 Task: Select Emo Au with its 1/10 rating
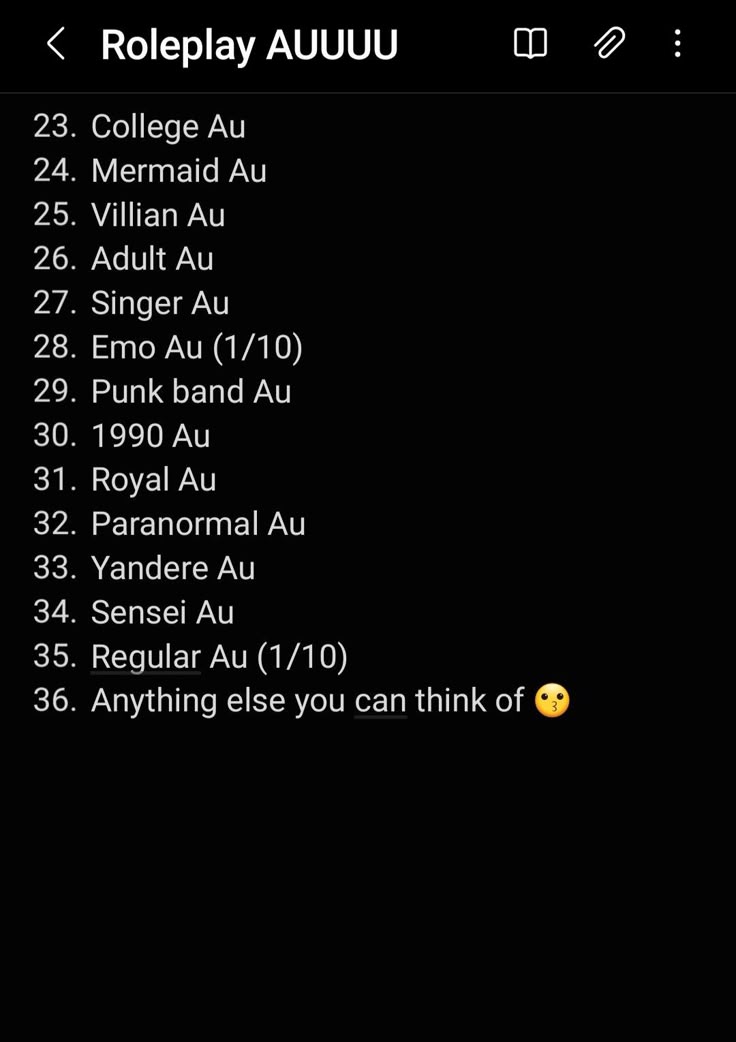click(x=197, y=347)
